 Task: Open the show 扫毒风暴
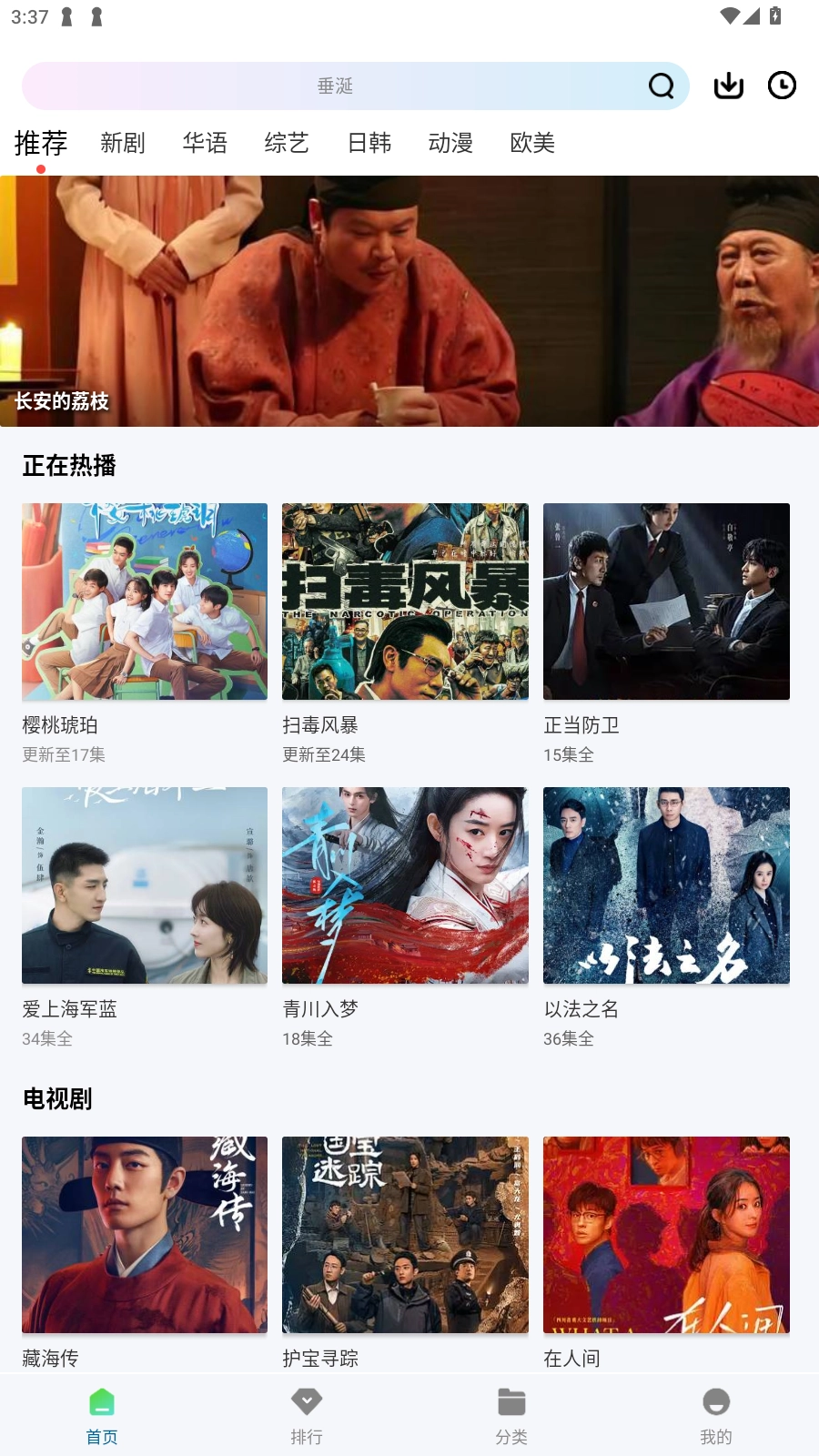pyautogui.click(x=405, y=602)
